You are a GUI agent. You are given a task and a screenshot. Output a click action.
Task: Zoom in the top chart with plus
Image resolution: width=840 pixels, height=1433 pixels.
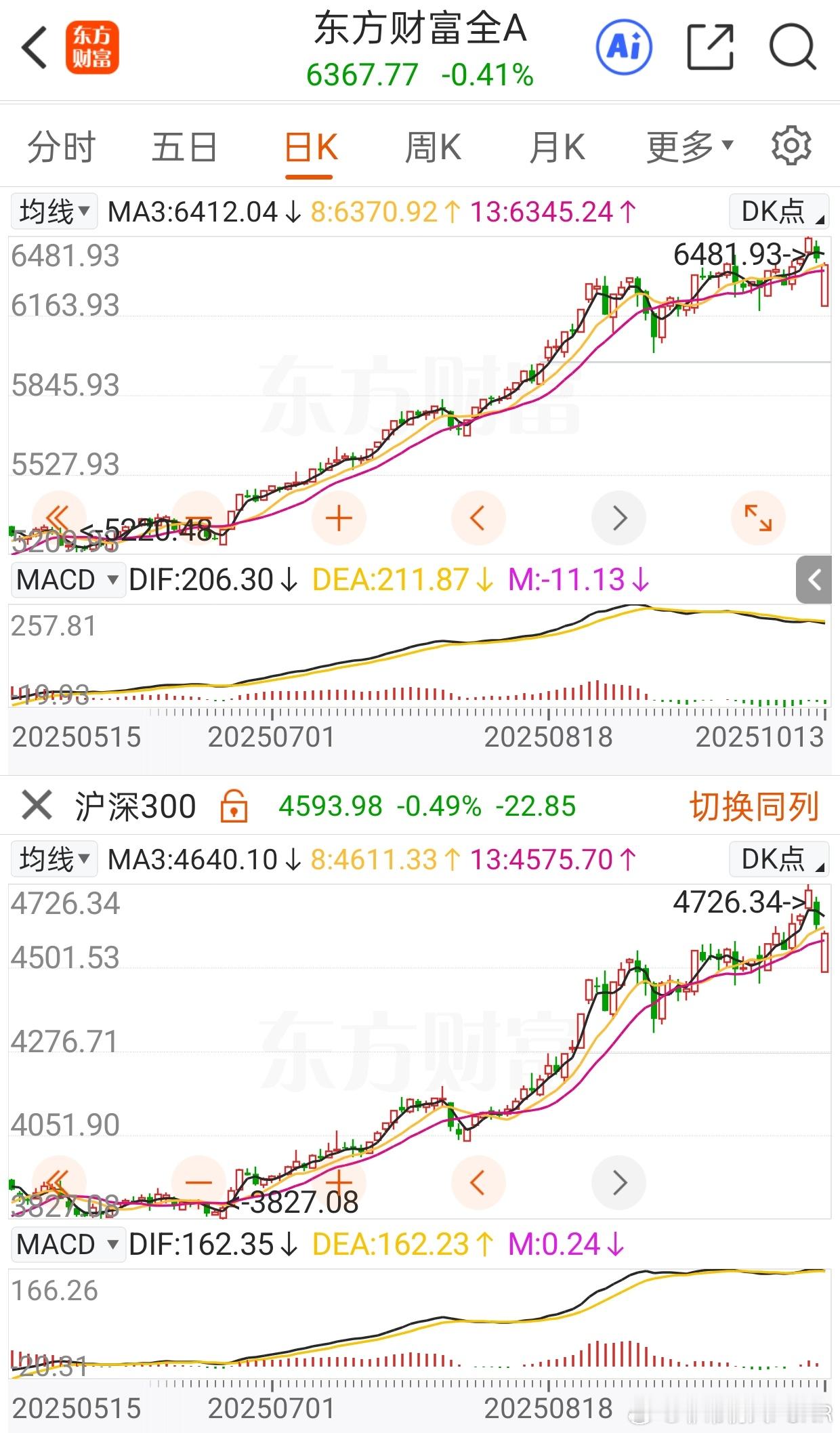click(339, 518)
